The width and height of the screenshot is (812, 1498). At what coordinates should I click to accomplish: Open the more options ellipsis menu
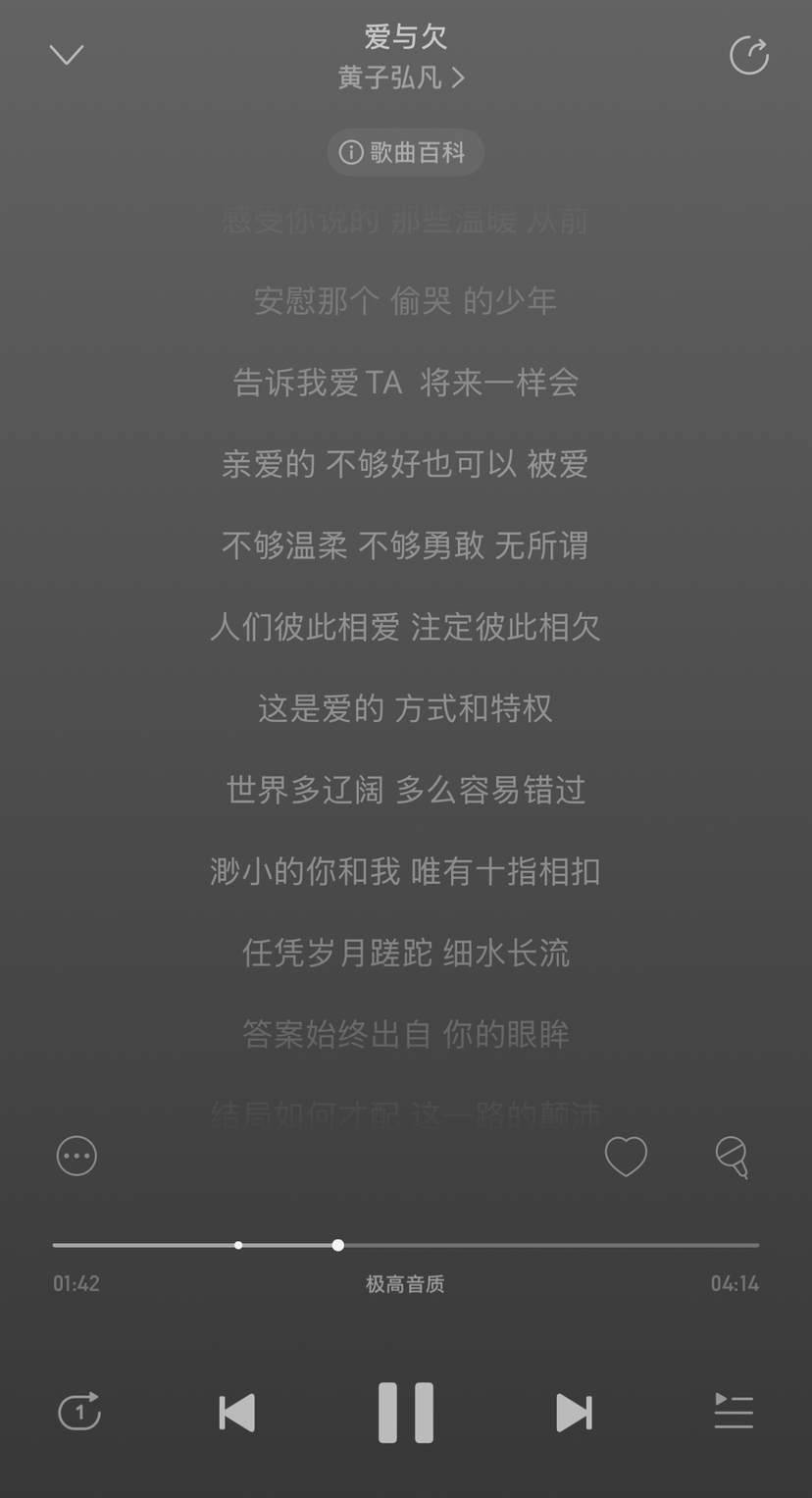pos(76,1156)
